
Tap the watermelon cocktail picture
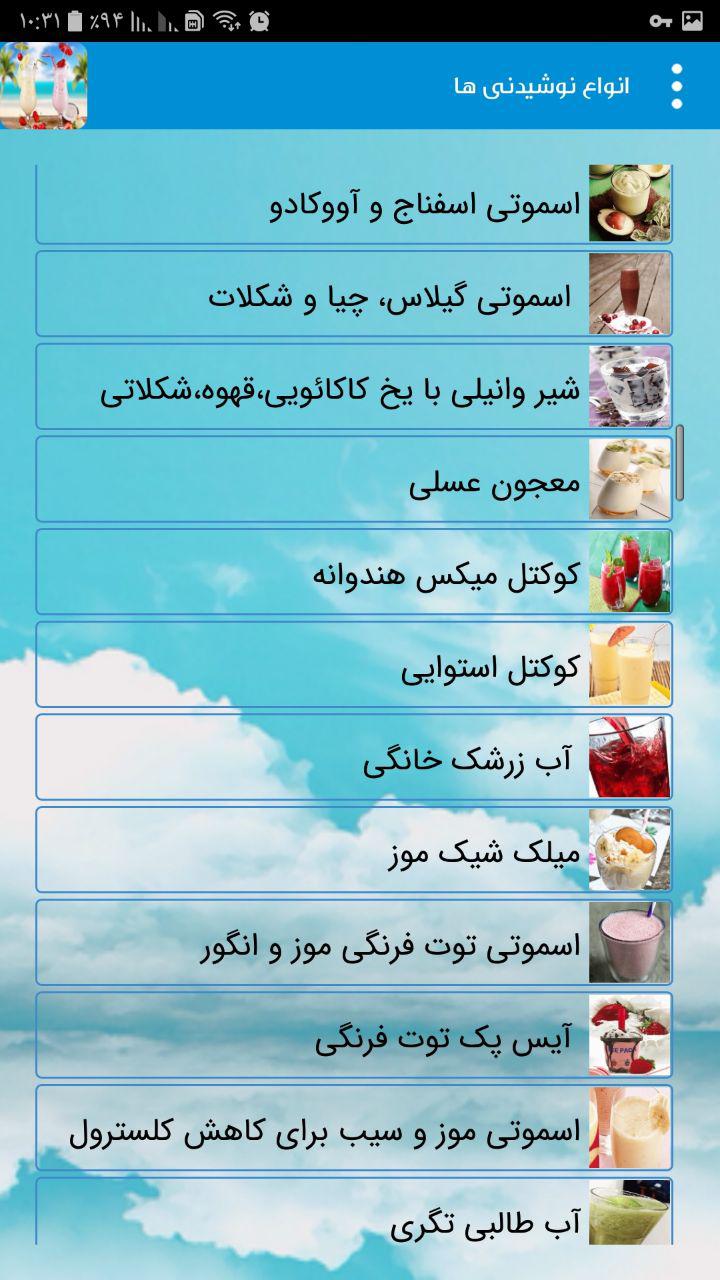pos(630,571)
